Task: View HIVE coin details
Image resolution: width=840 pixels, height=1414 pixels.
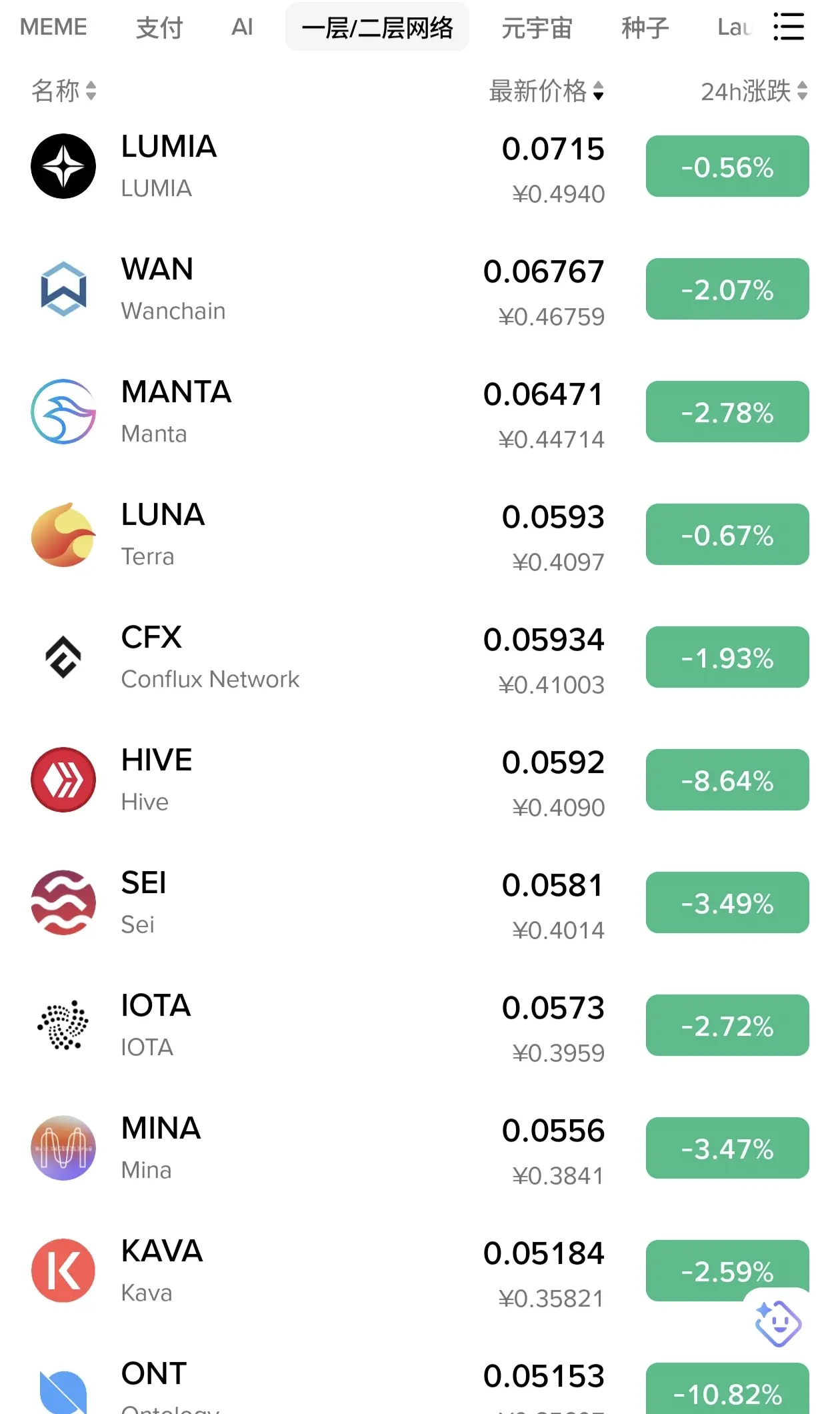Action: click(x=420, y=780)
